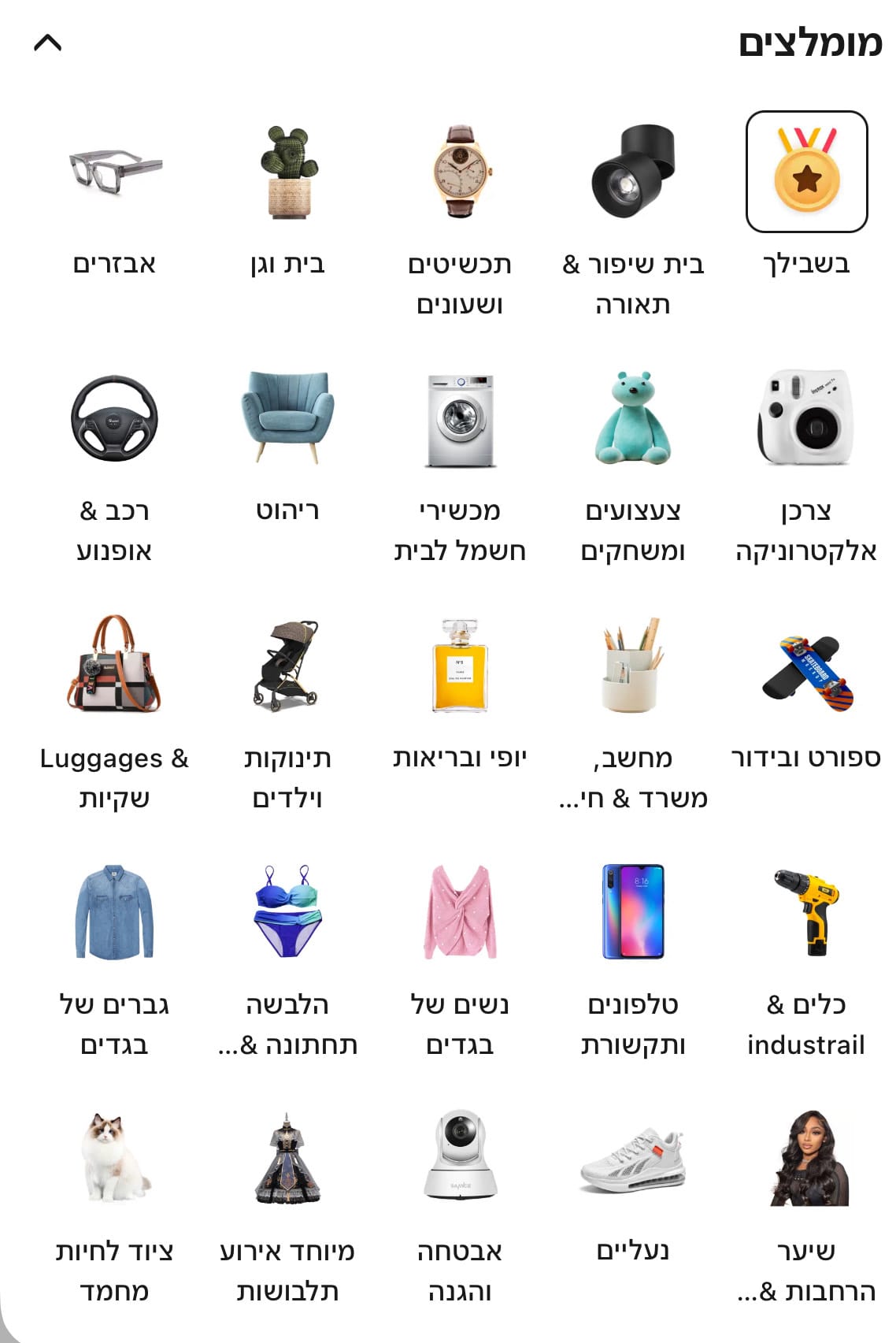Open יופי ובריאות category
Image resolution: width=896 pixels, height=1343 pixels.
point(460,667)
